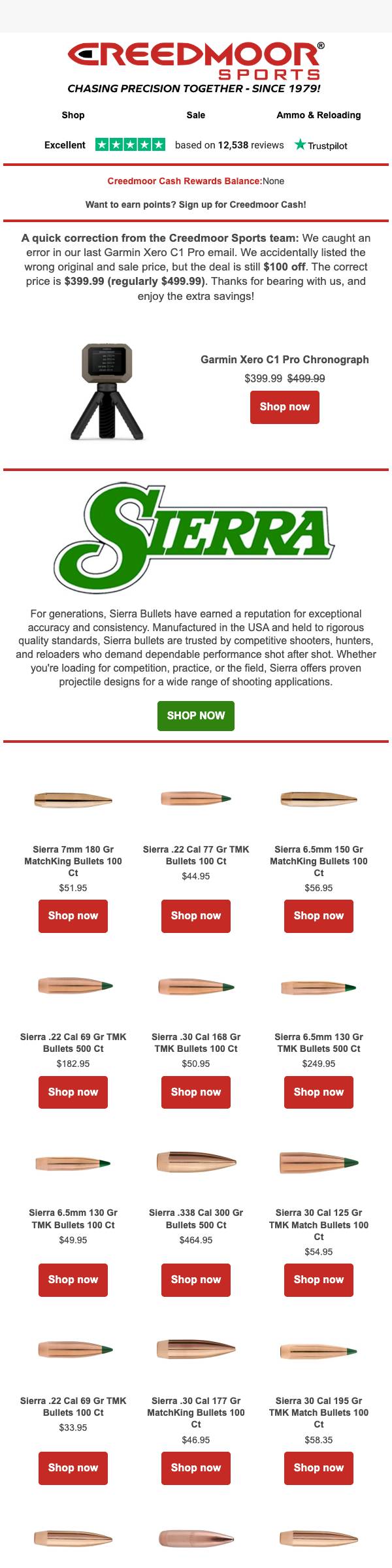Screen dimensions: 392x1568
Task: Shop now for Sierra 7mm 180 Gr MatchKing
Action: (73, 916)
